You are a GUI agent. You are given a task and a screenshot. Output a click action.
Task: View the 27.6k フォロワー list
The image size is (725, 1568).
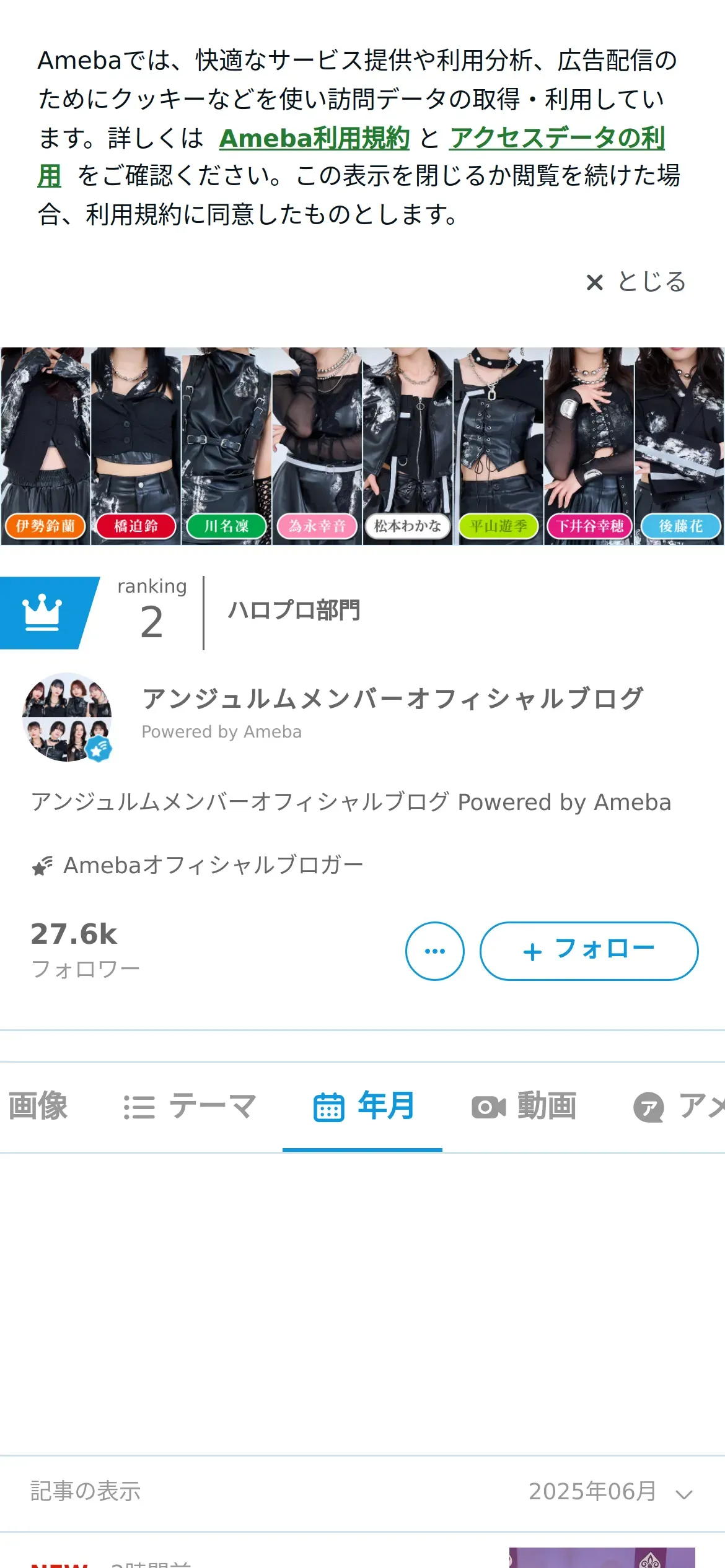[x=85, y=949]
